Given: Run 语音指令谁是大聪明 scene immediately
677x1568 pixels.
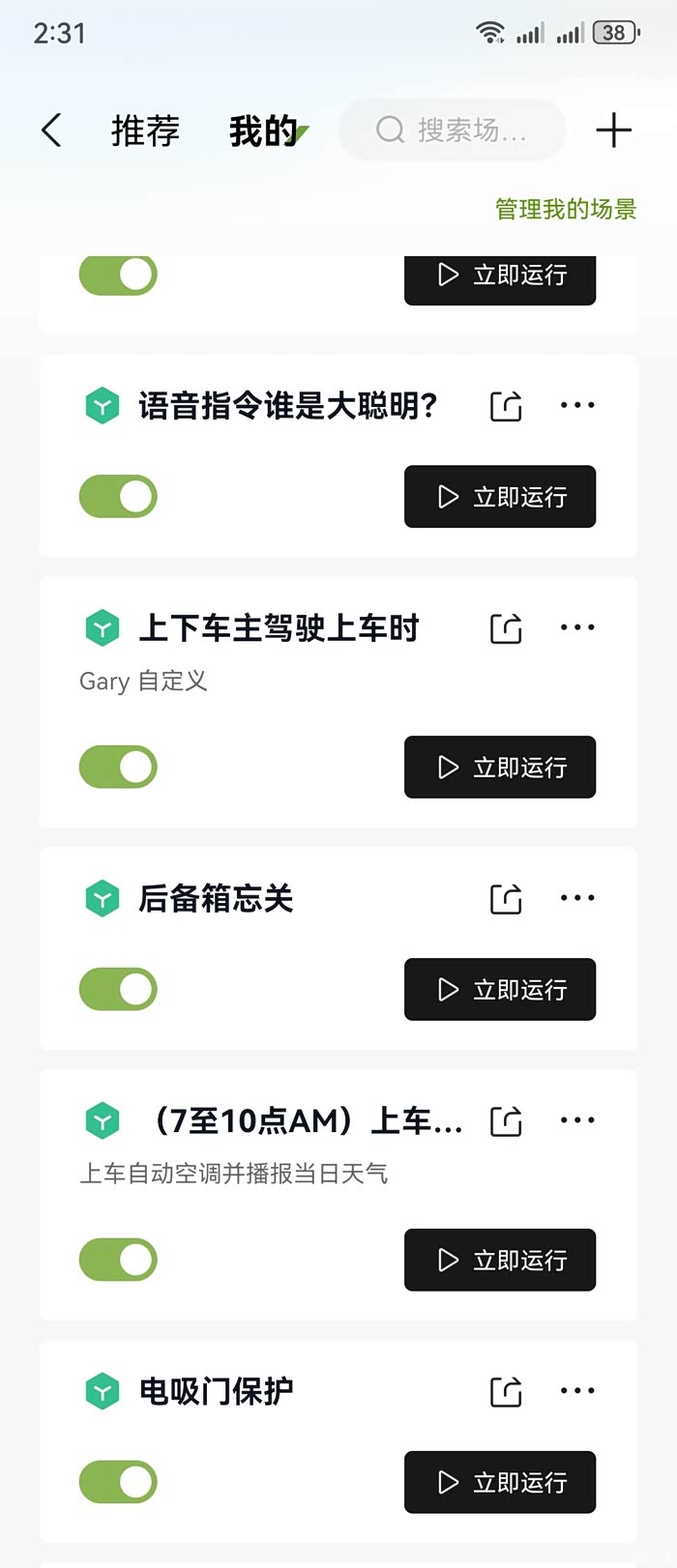Looking at the screenshot, I should click(x=499, y=497).
